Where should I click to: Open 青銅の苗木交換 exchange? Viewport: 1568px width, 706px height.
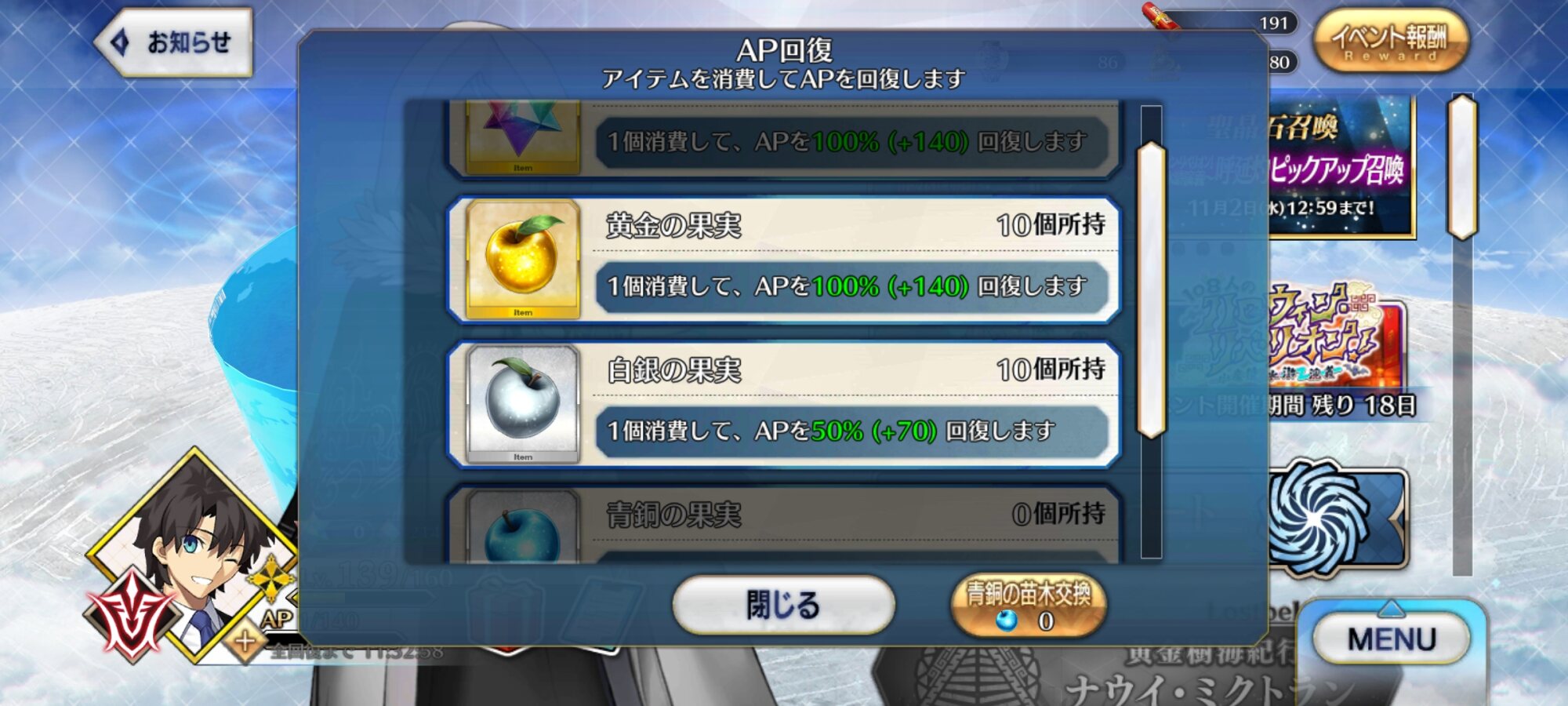pos(1028,605)
